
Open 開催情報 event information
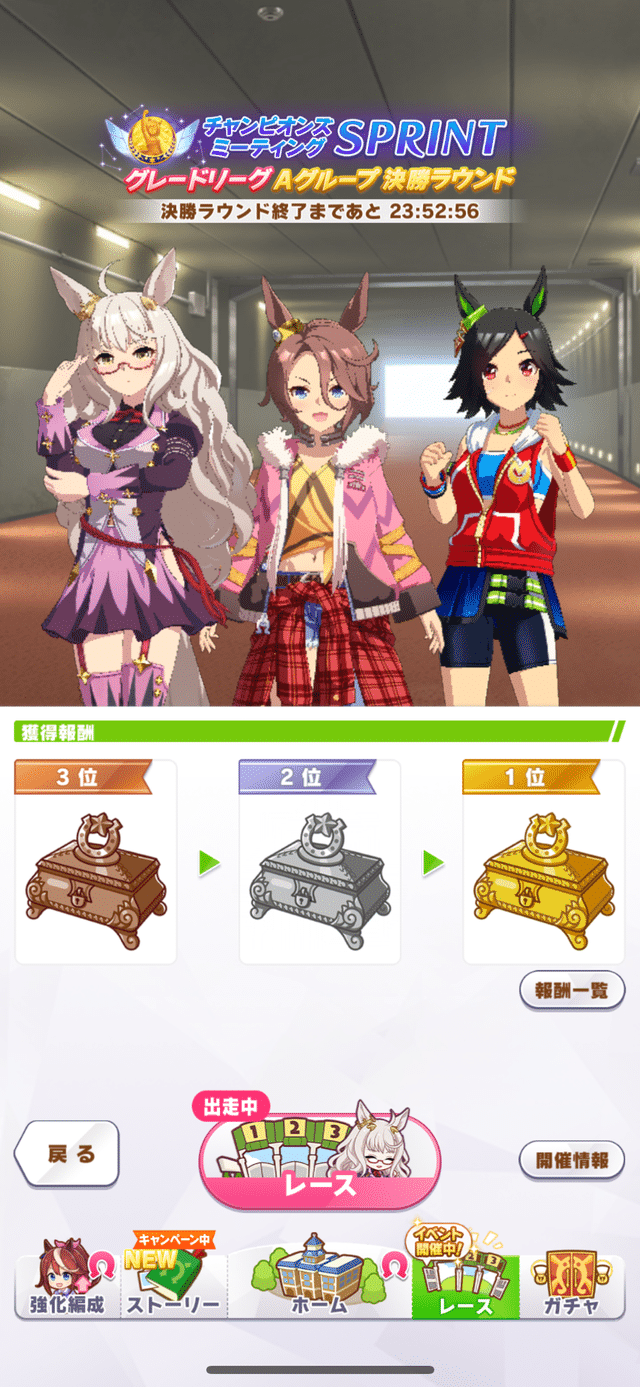(x=571, y=1160)
